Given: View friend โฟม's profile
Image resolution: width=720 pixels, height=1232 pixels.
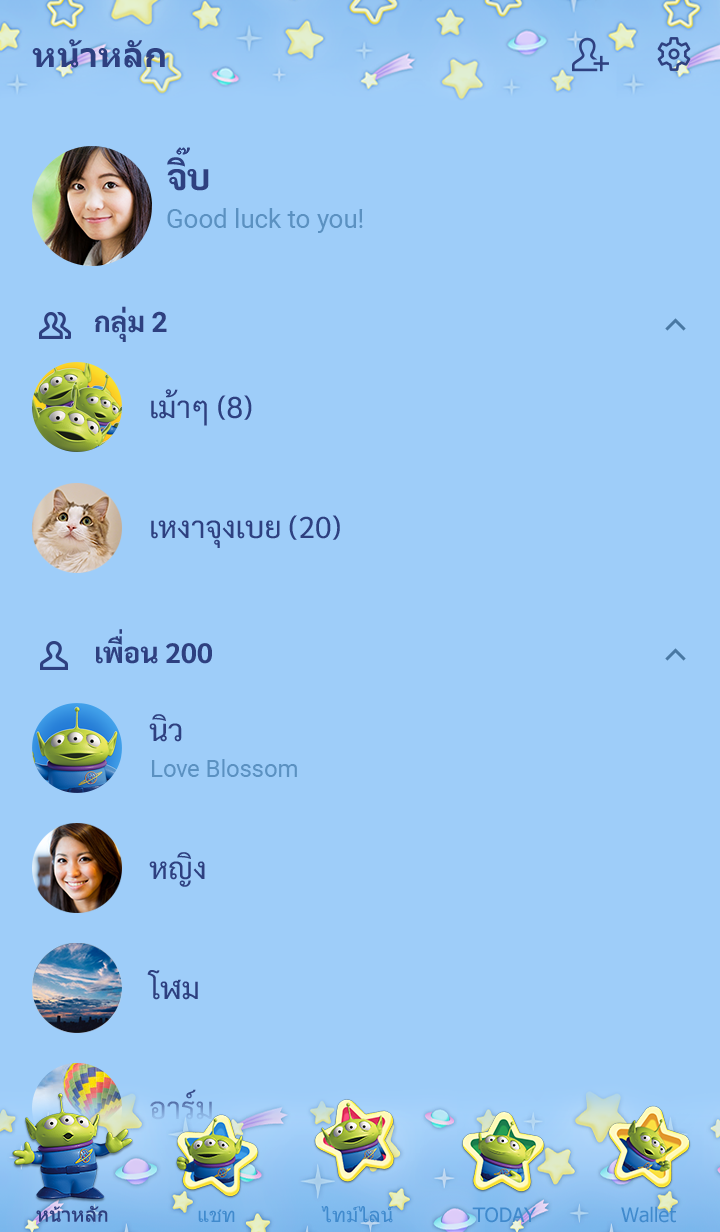Looking at the screenshot, I should coord(174,988).
